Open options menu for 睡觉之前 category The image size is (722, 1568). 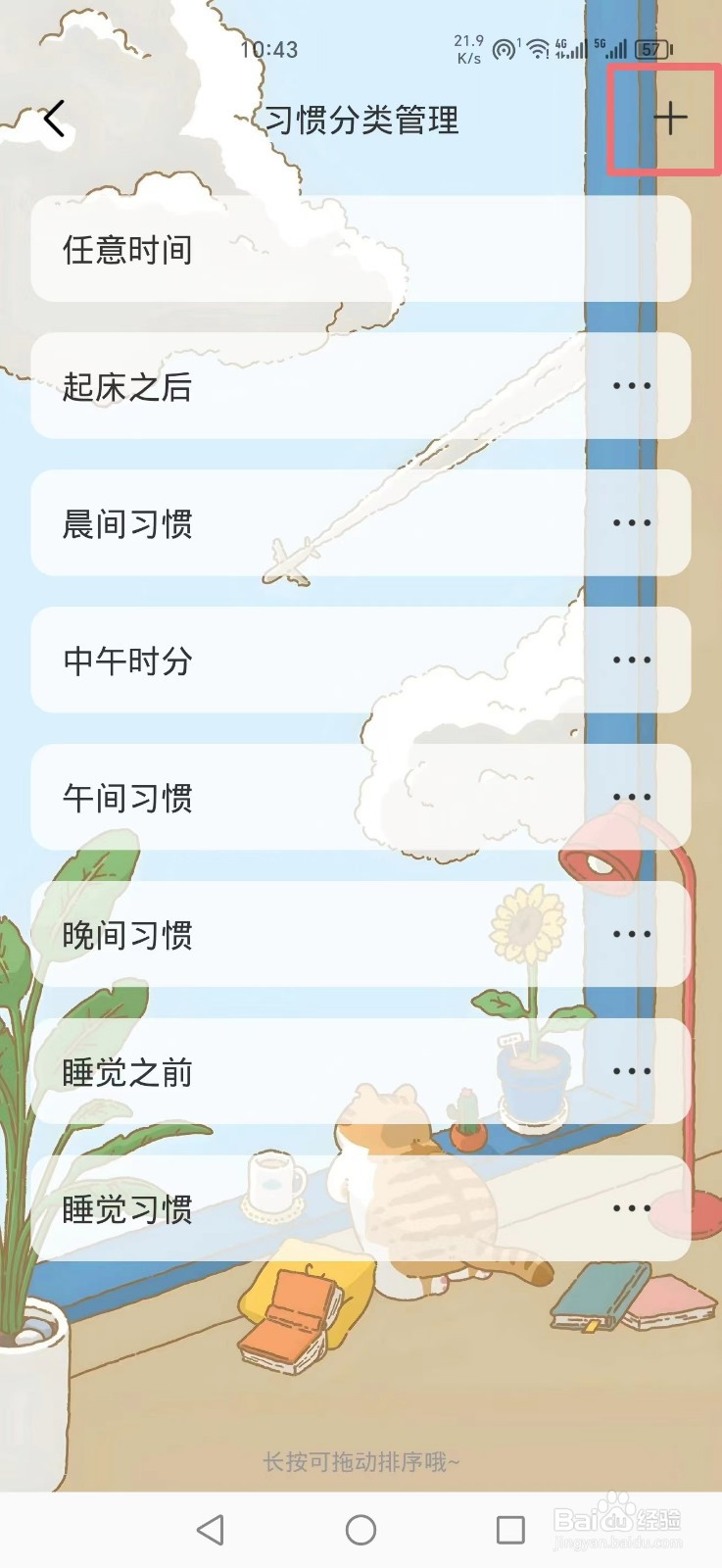coord(632,1071)
